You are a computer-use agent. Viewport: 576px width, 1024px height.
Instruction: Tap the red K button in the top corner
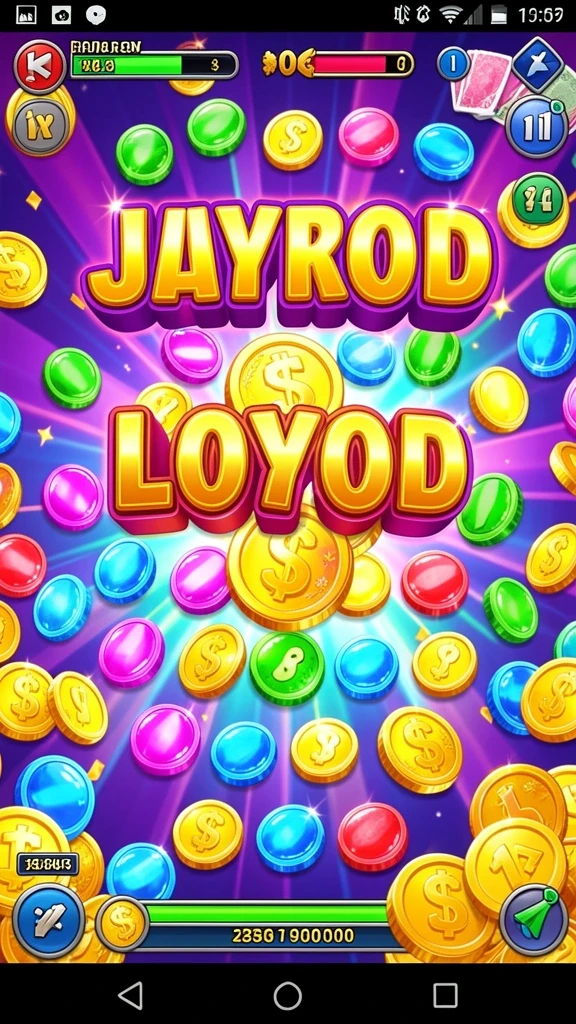point(40,67)
